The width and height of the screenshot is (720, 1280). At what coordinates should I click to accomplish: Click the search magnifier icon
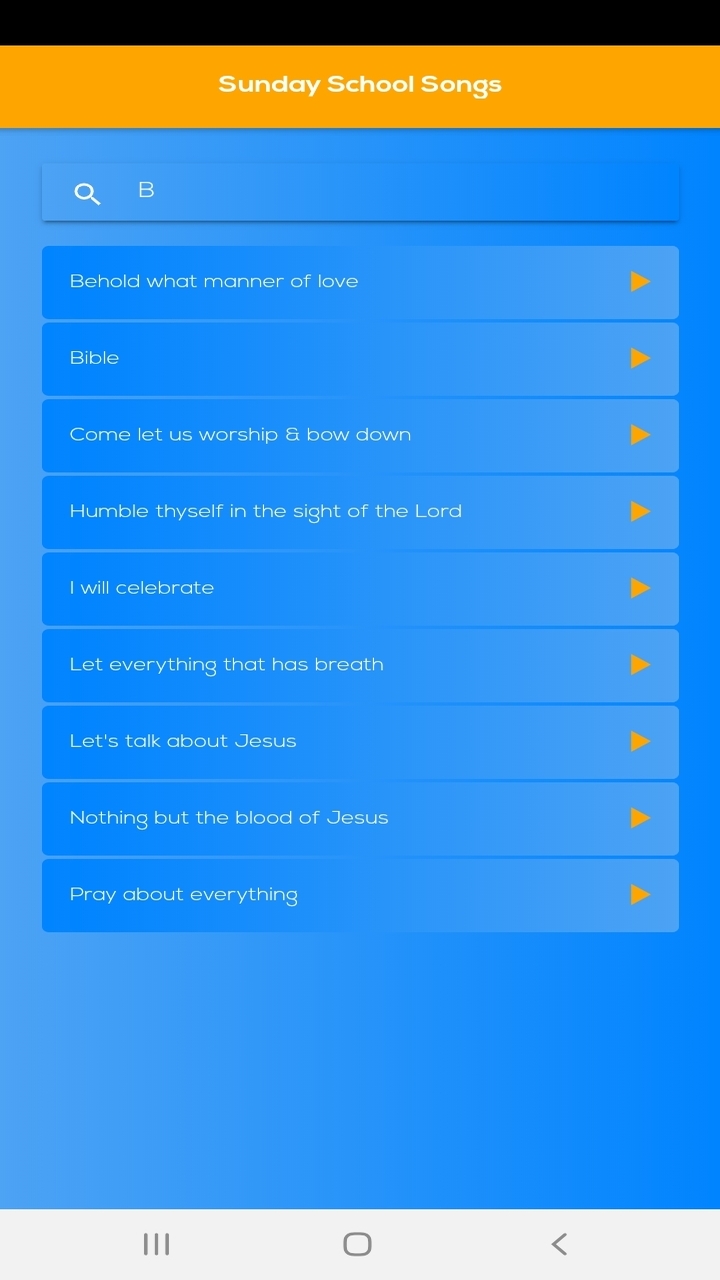tap(87, 192)
